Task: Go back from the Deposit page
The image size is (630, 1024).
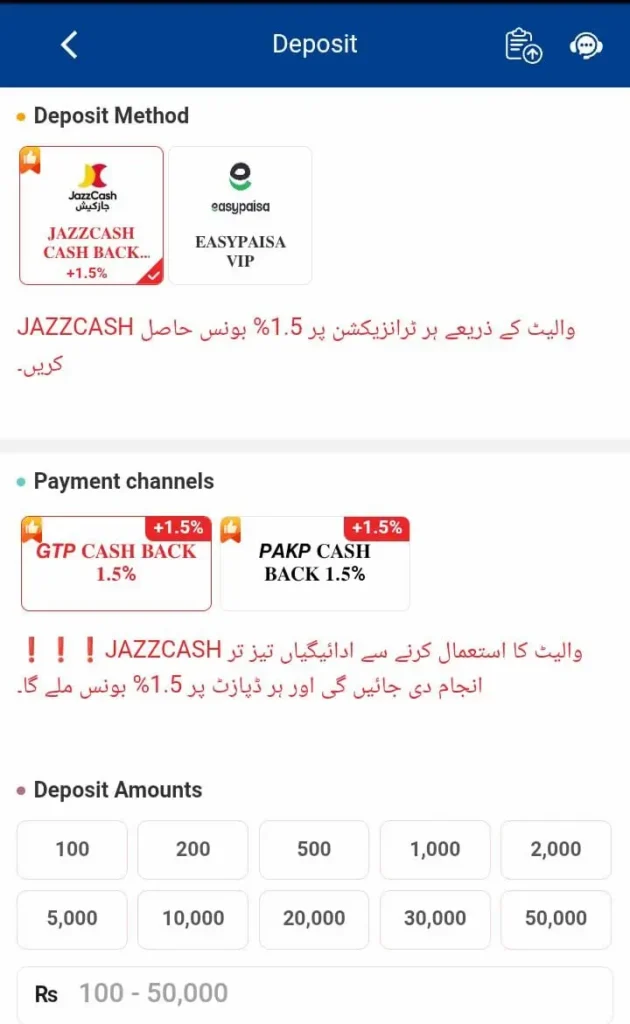Action: point(68,44)
